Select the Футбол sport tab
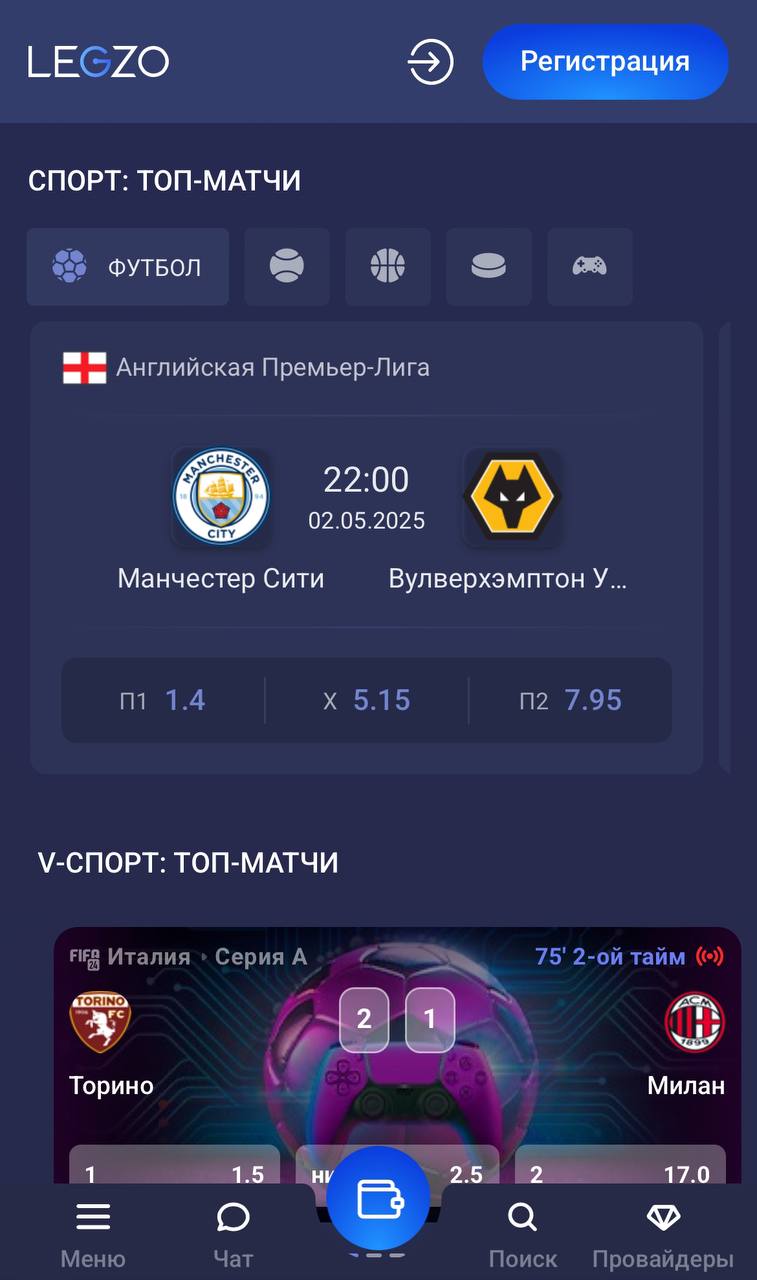 (128, 267)
